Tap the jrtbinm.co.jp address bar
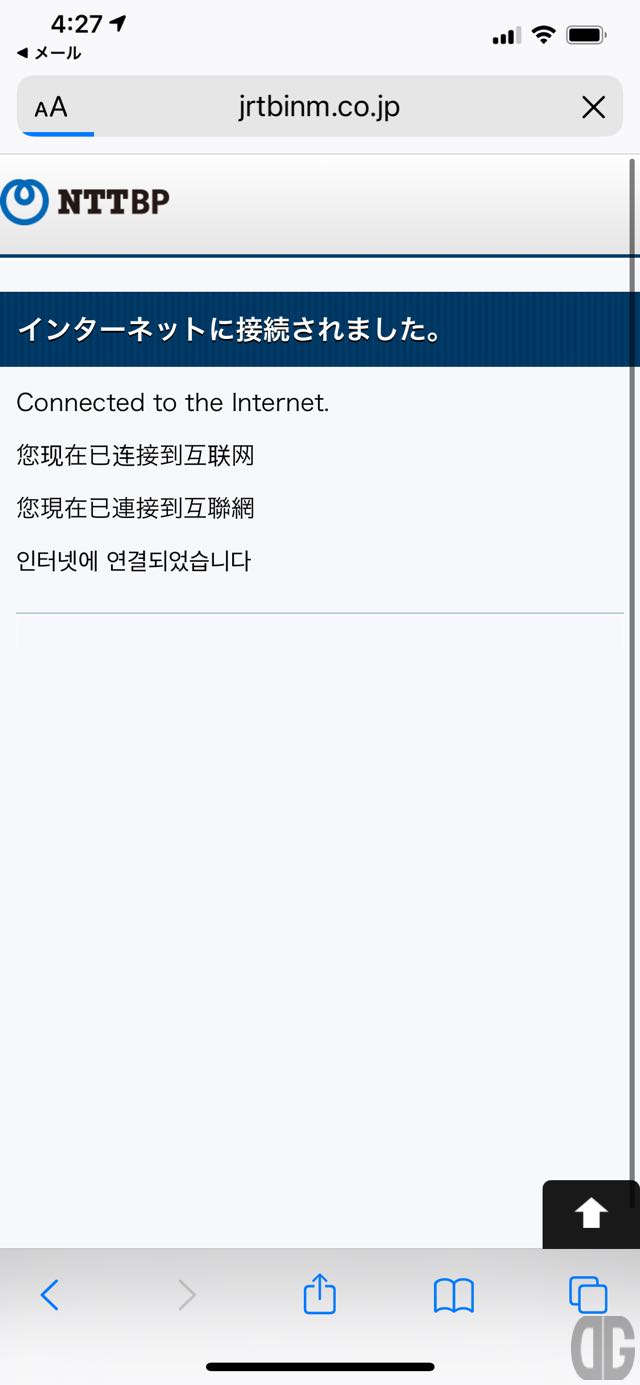Screen dimensions: 640x1385 [x=319, y=107]
